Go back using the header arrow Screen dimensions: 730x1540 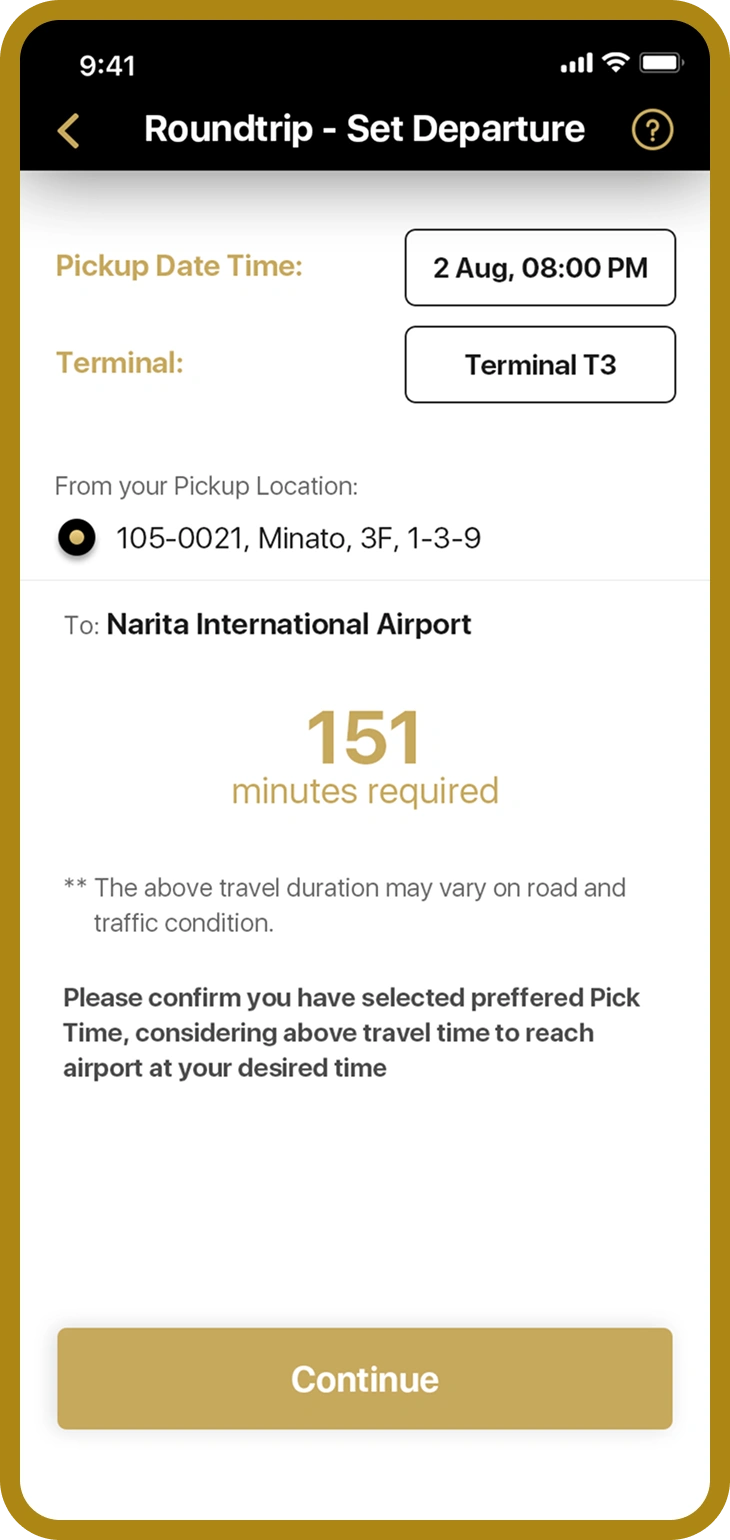68,131
